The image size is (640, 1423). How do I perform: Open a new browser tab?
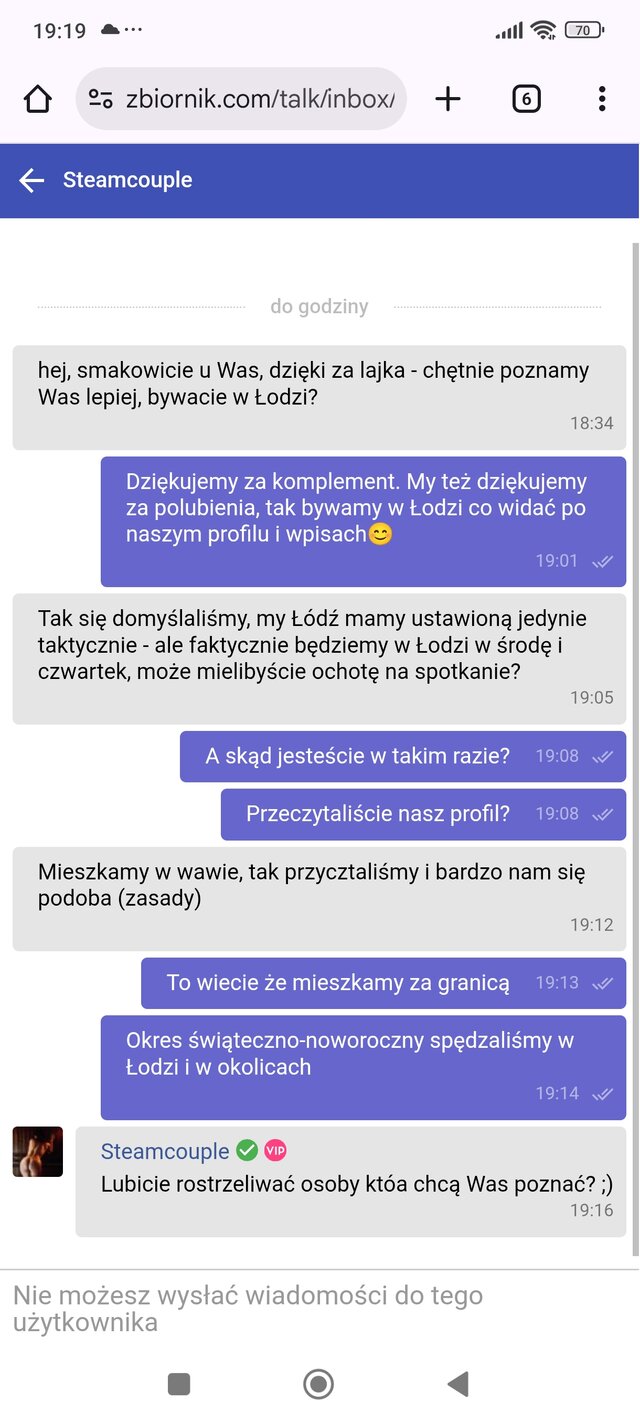(x=448, y=99)
